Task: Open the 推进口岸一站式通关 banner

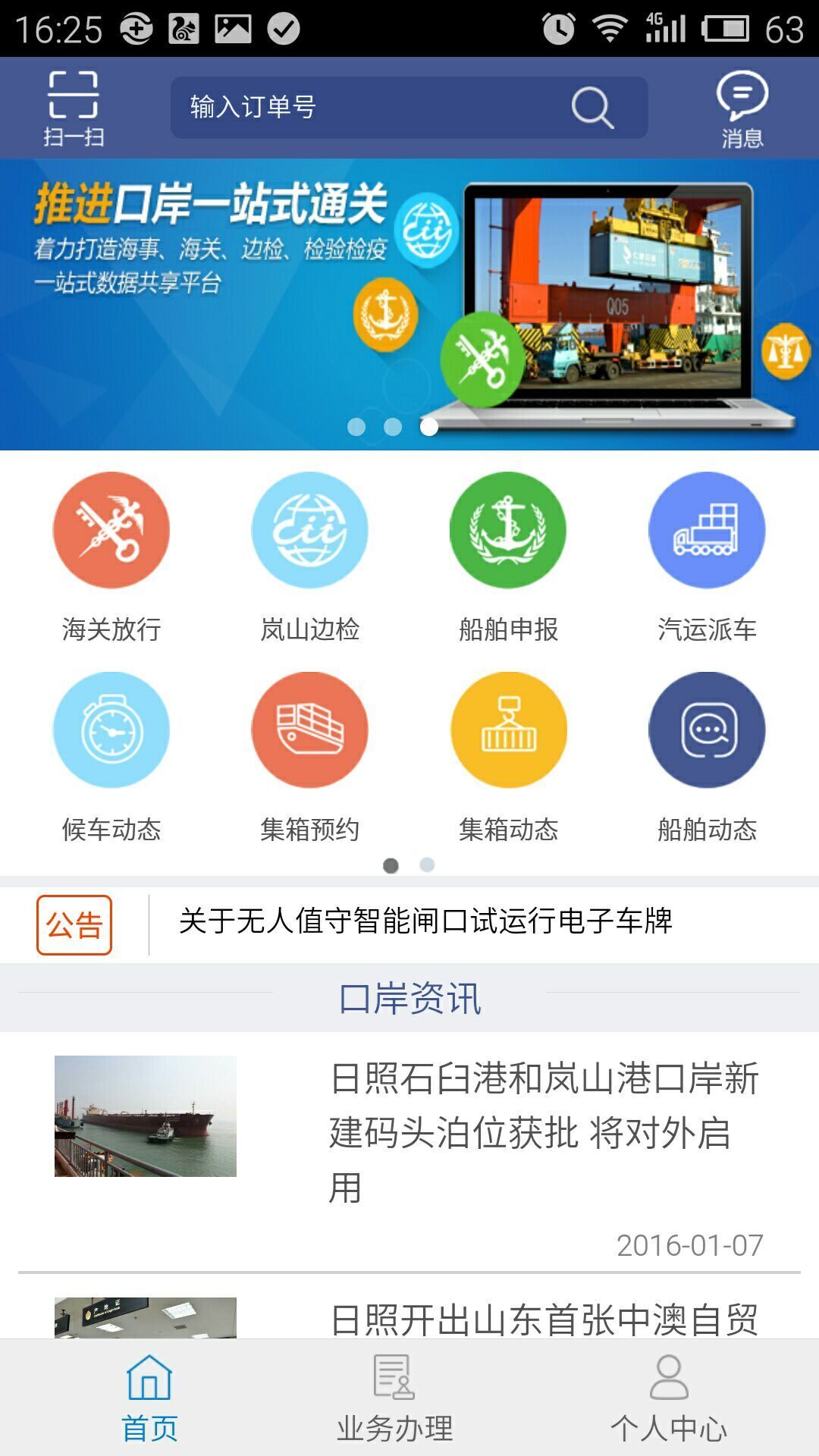Action: click(409, 303)
